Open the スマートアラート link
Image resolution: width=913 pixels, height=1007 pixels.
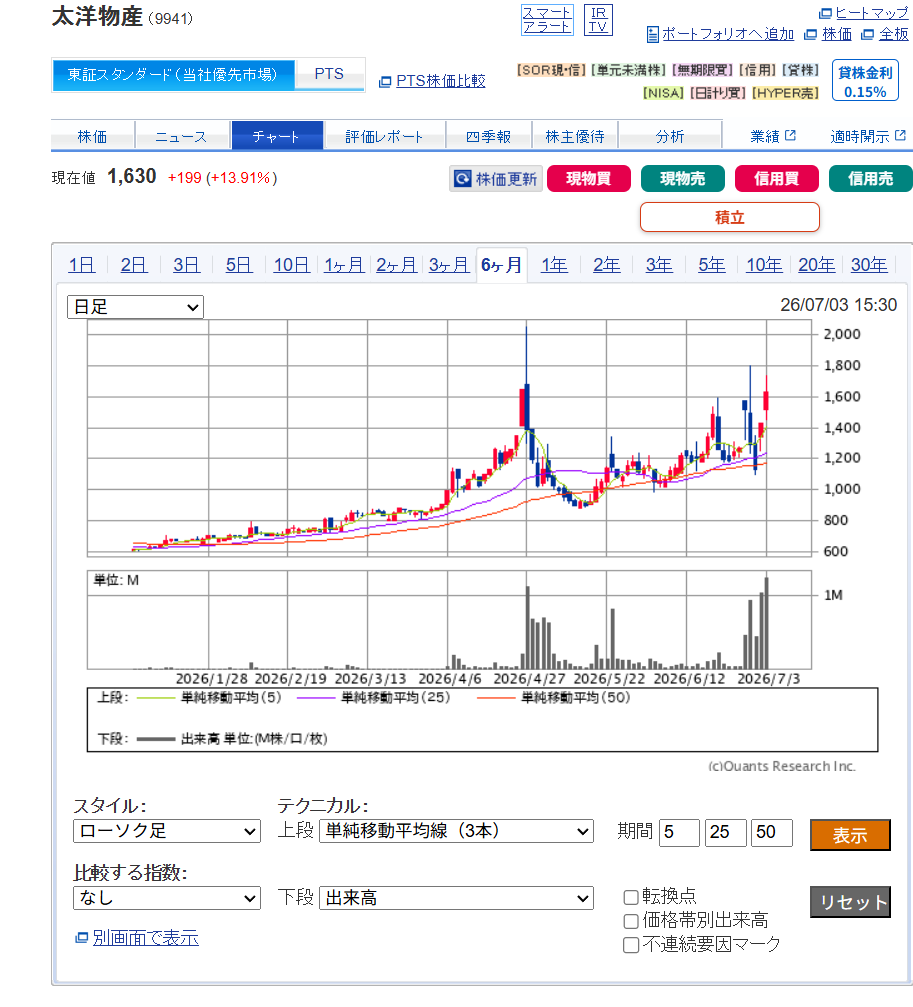coord(546,20)
